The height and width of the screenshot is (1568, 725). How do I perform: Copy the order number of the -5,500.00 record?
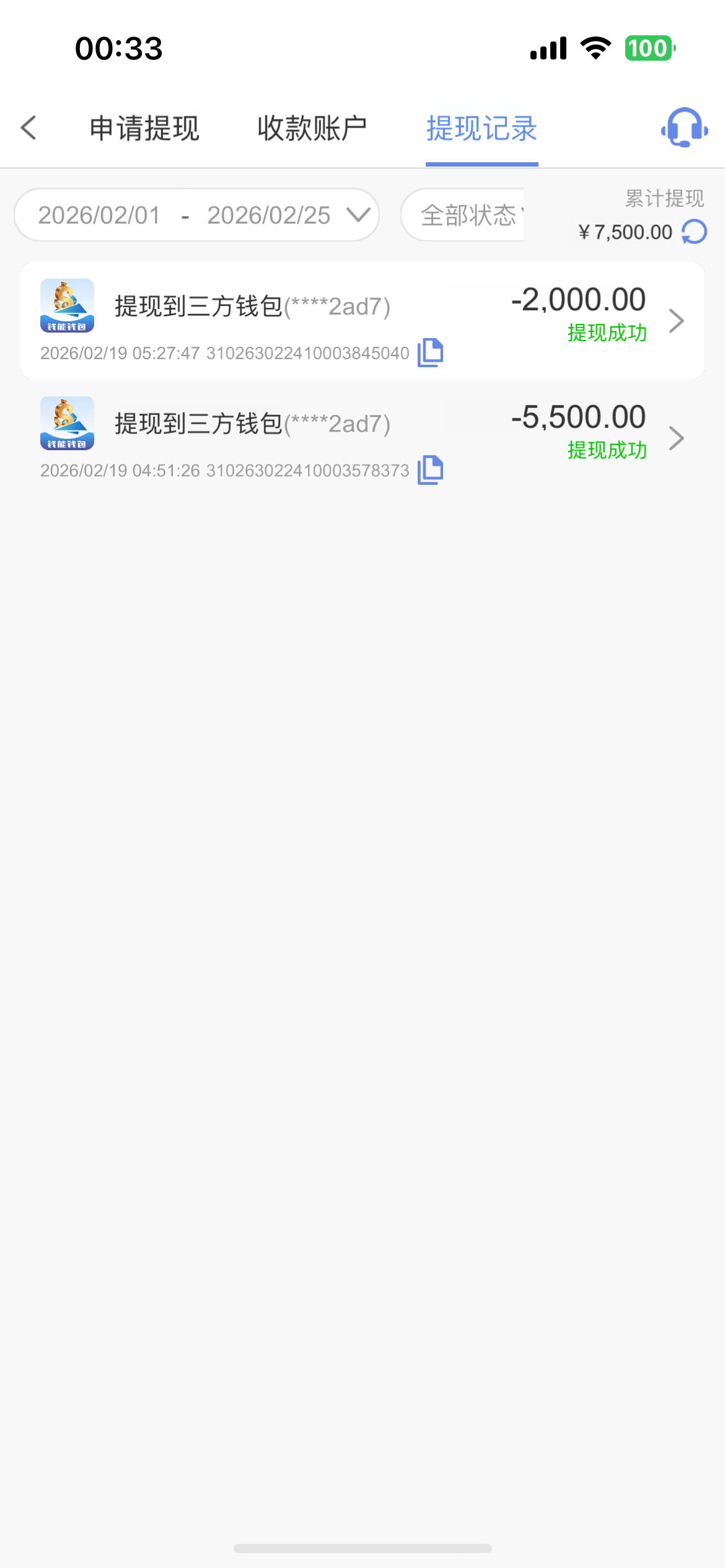[x=431, y=470]
